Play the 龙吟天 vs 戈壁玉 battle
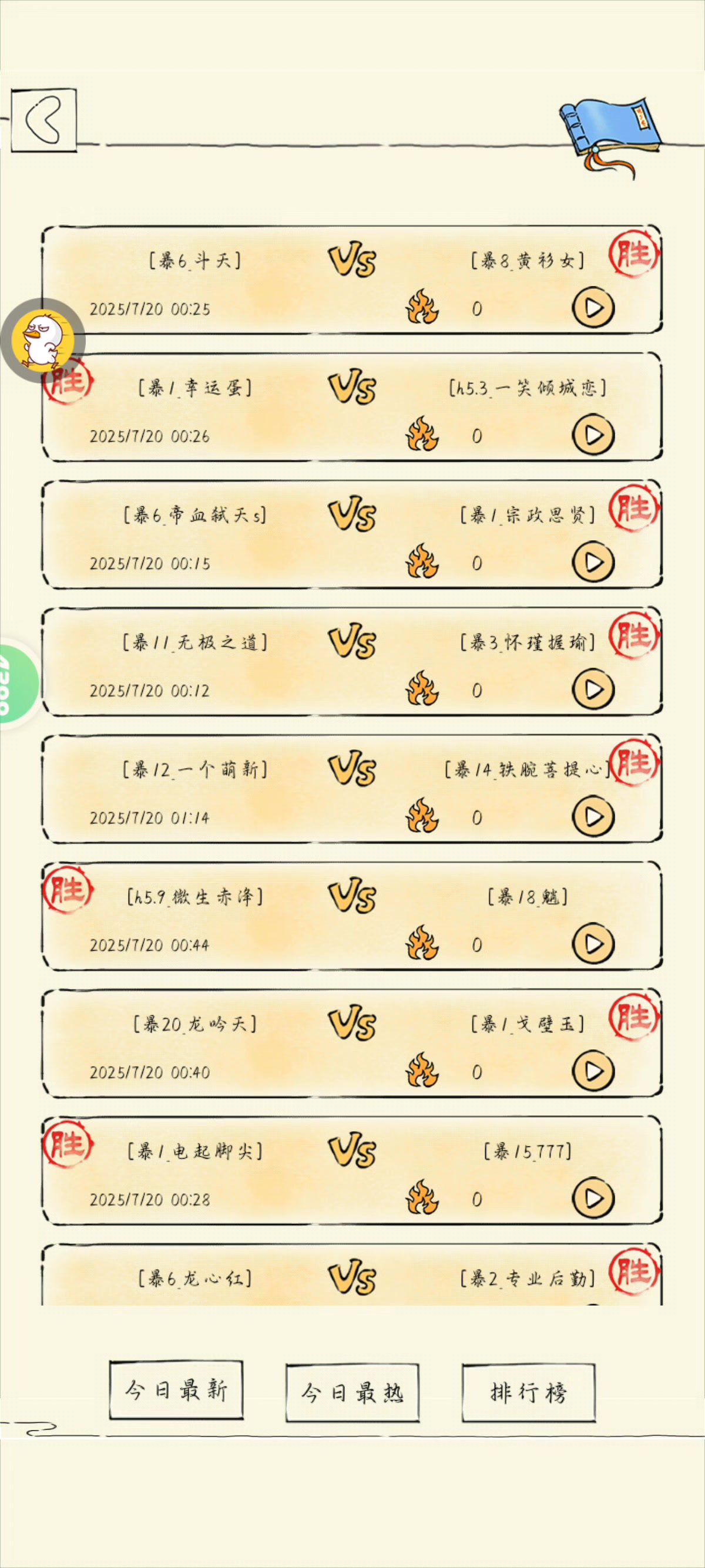Image resolution: width=705 pixels, height=1568 pixels. click(593, 1071)
